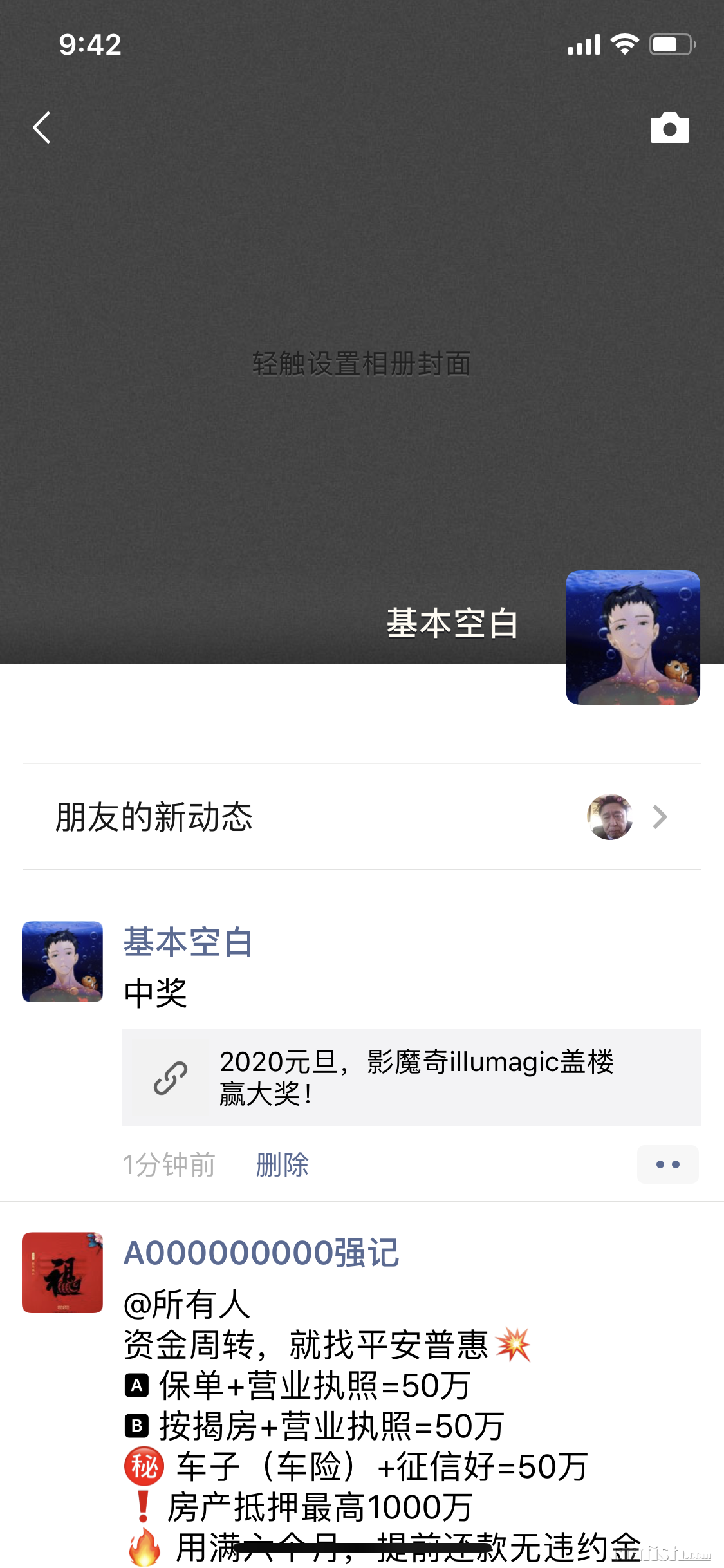Open 基本空白's profile via large avatar
724x1568 pixels.
(633, 637)
